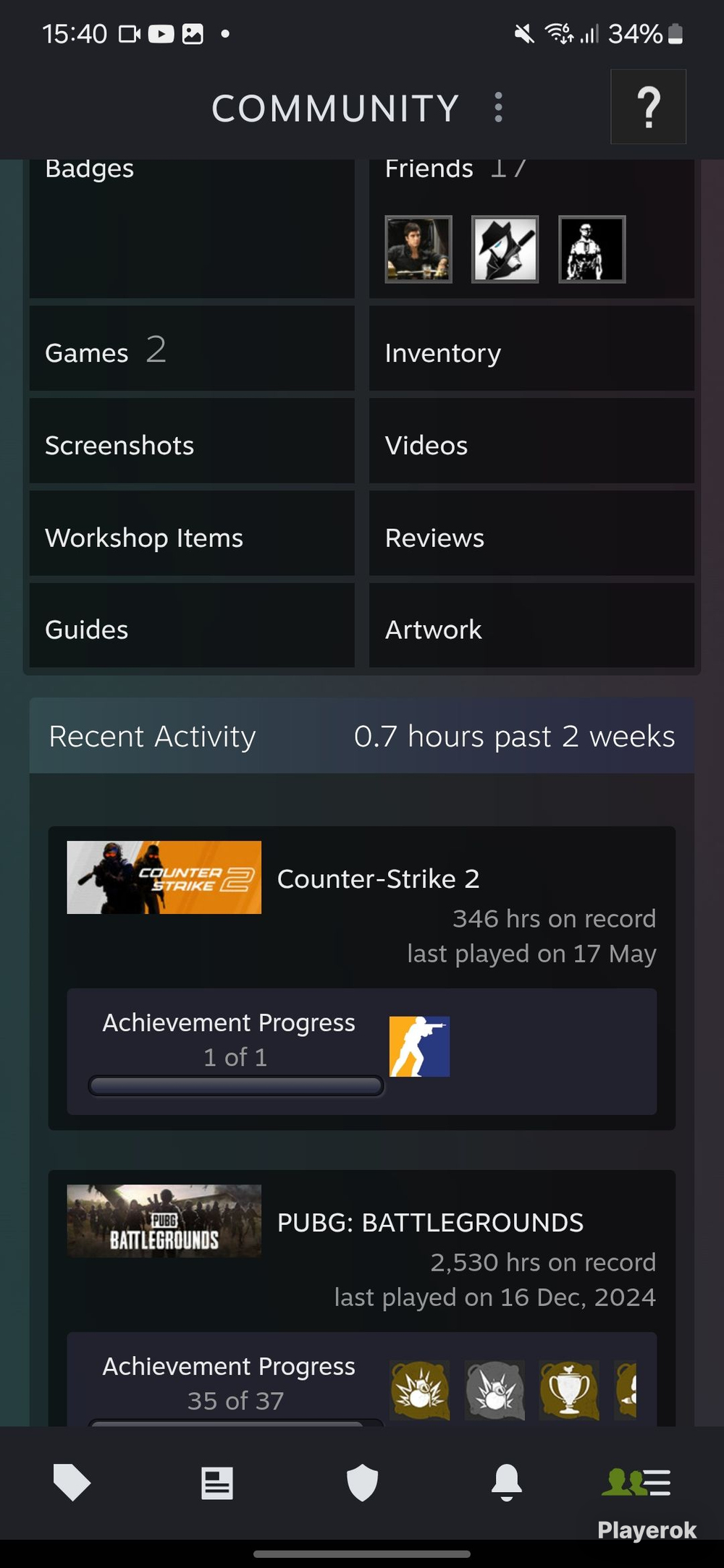Screen dimensions: 724x1568
Task: Open the friends menu tab
Action: tap(636, 1482)
